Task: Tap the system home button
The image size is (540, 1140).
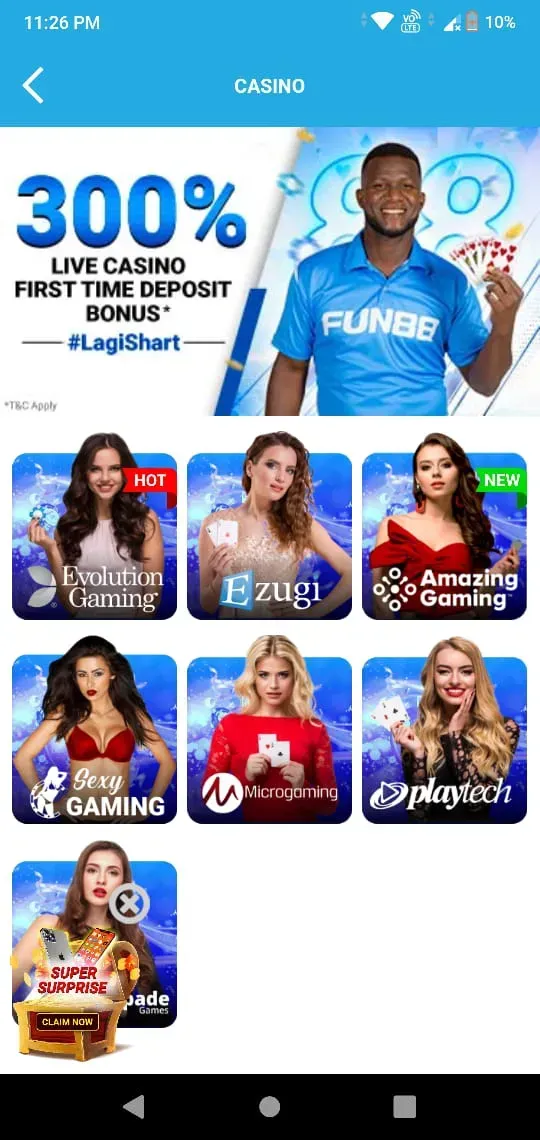Action: pyautogui.click(x=270, y=1107)
